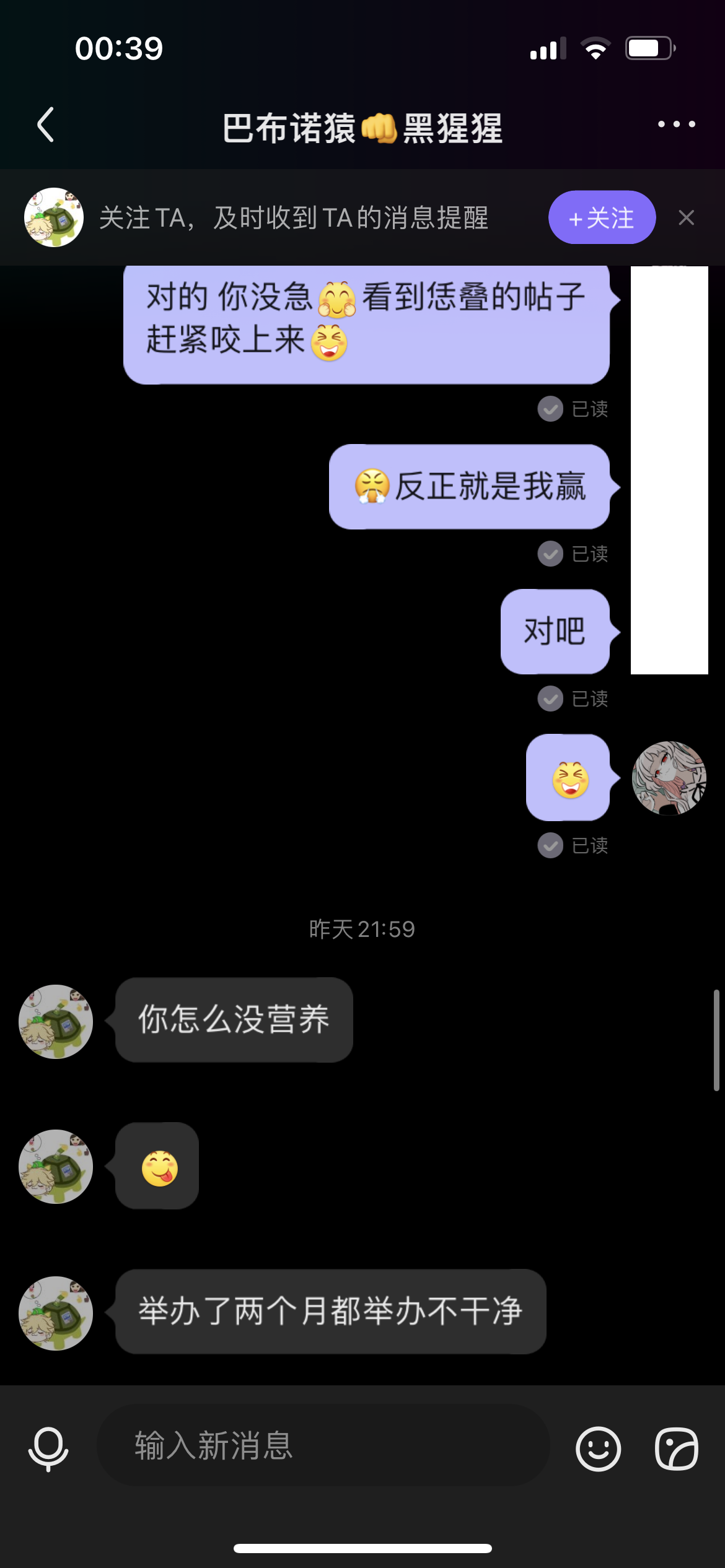Go back from this chat

coord(46,125)
